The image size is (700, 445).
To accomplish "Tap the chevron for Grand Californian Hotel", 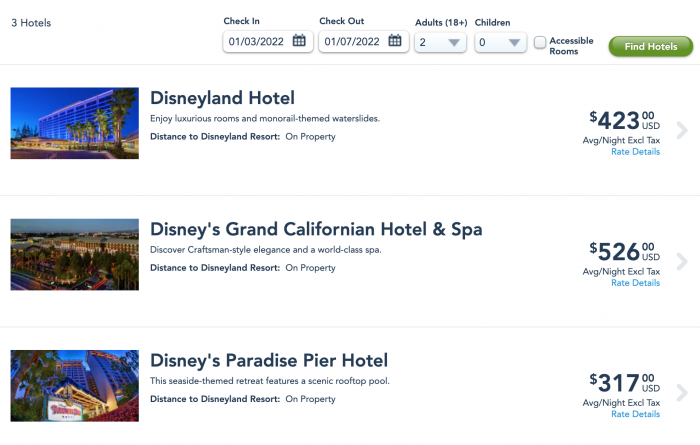I will point(682,261).
